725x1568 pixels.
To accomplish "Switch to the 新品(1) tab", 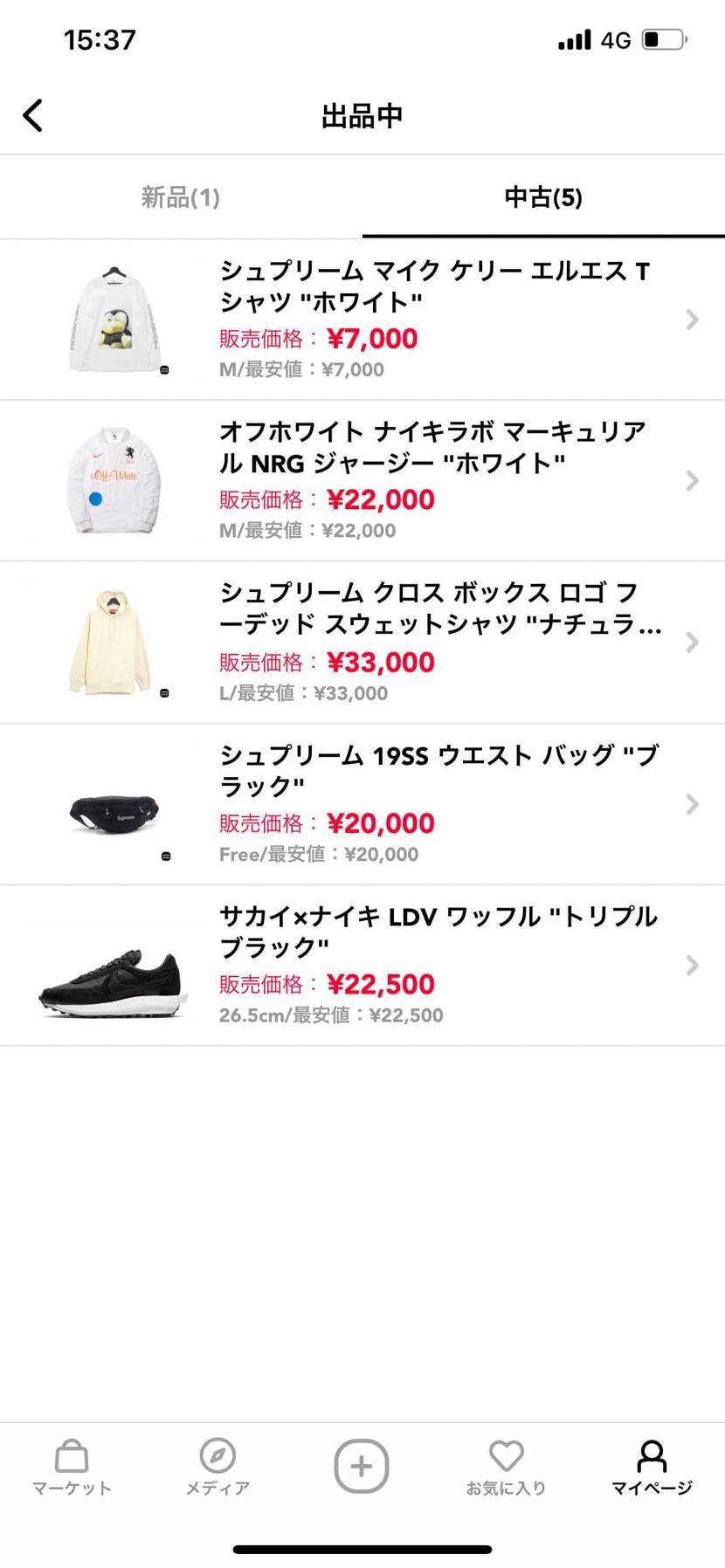I will (x=179, y=197).
